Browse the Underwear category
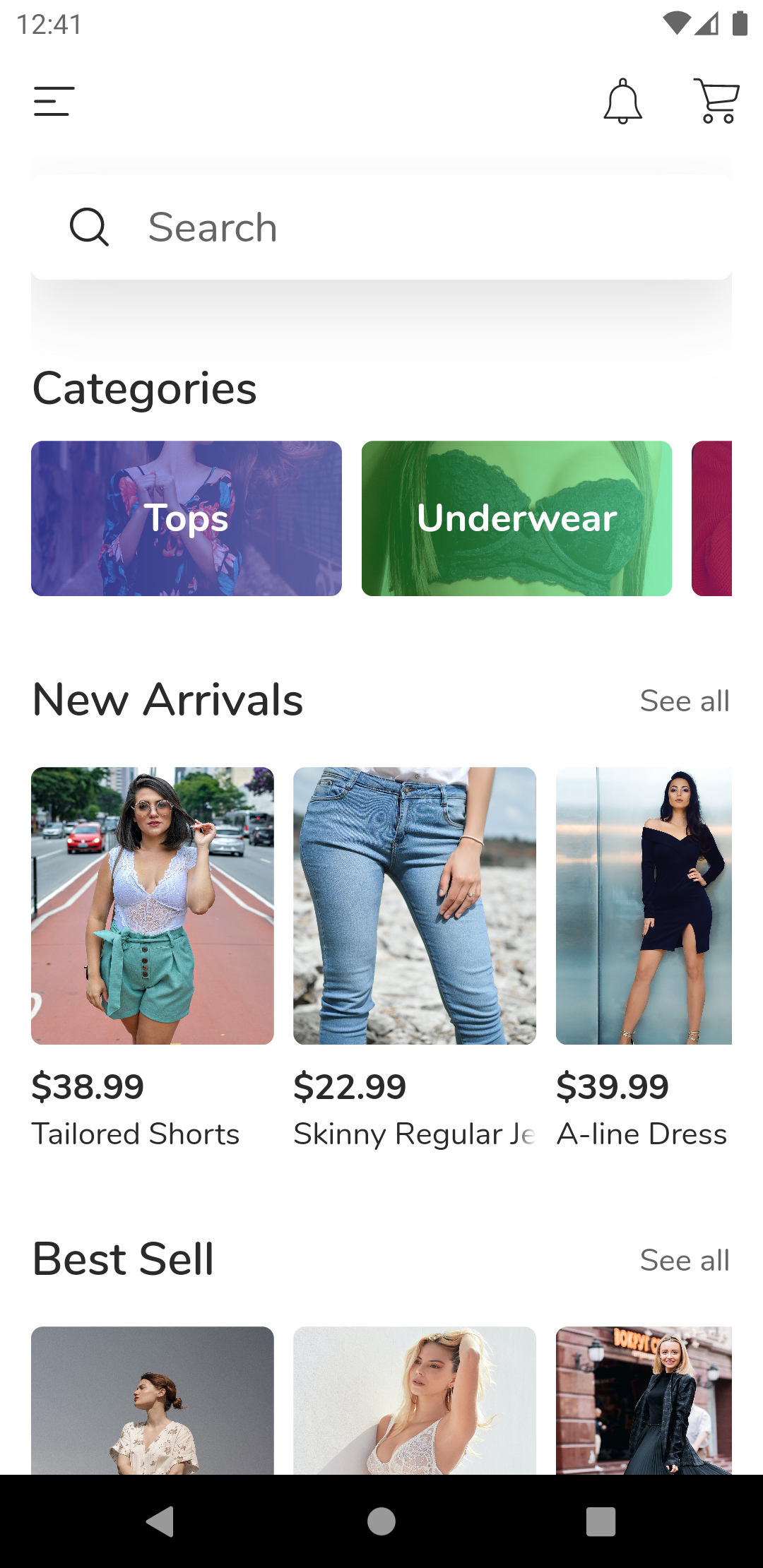763x1568 pixels. (516, 518)
